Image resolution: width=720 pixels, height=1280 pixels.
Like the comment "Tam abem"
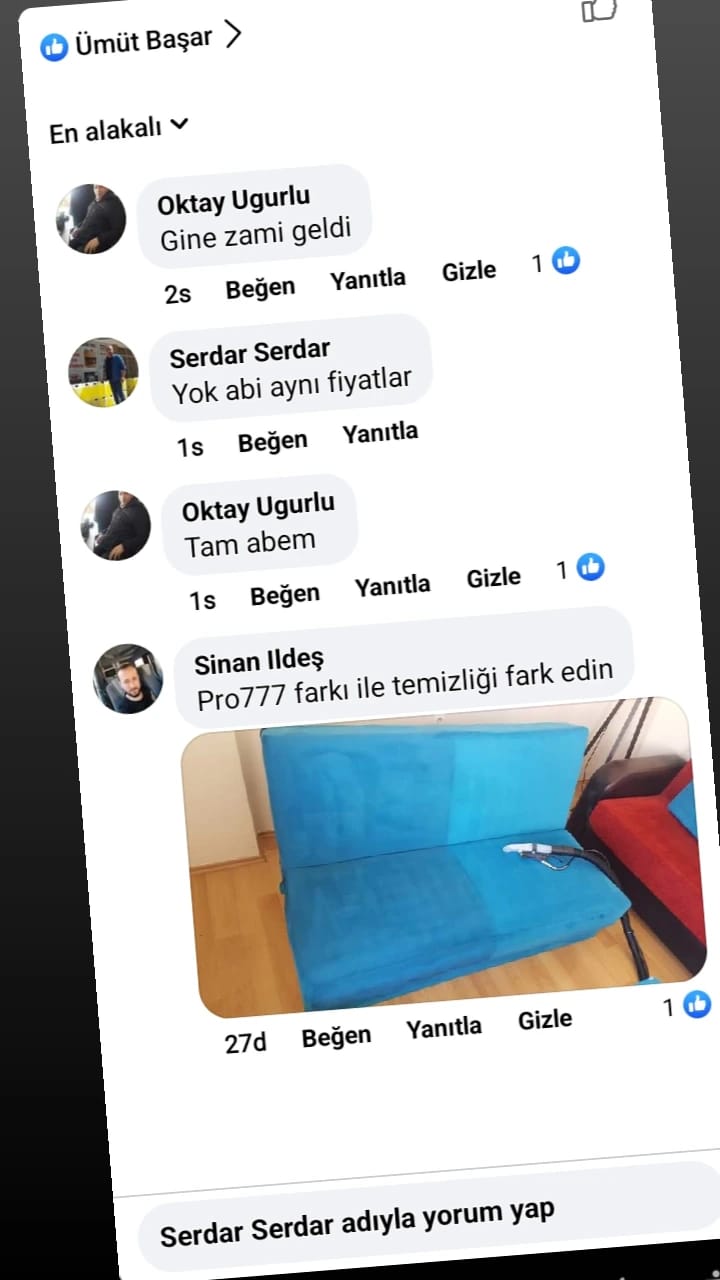tap(285, 595)
